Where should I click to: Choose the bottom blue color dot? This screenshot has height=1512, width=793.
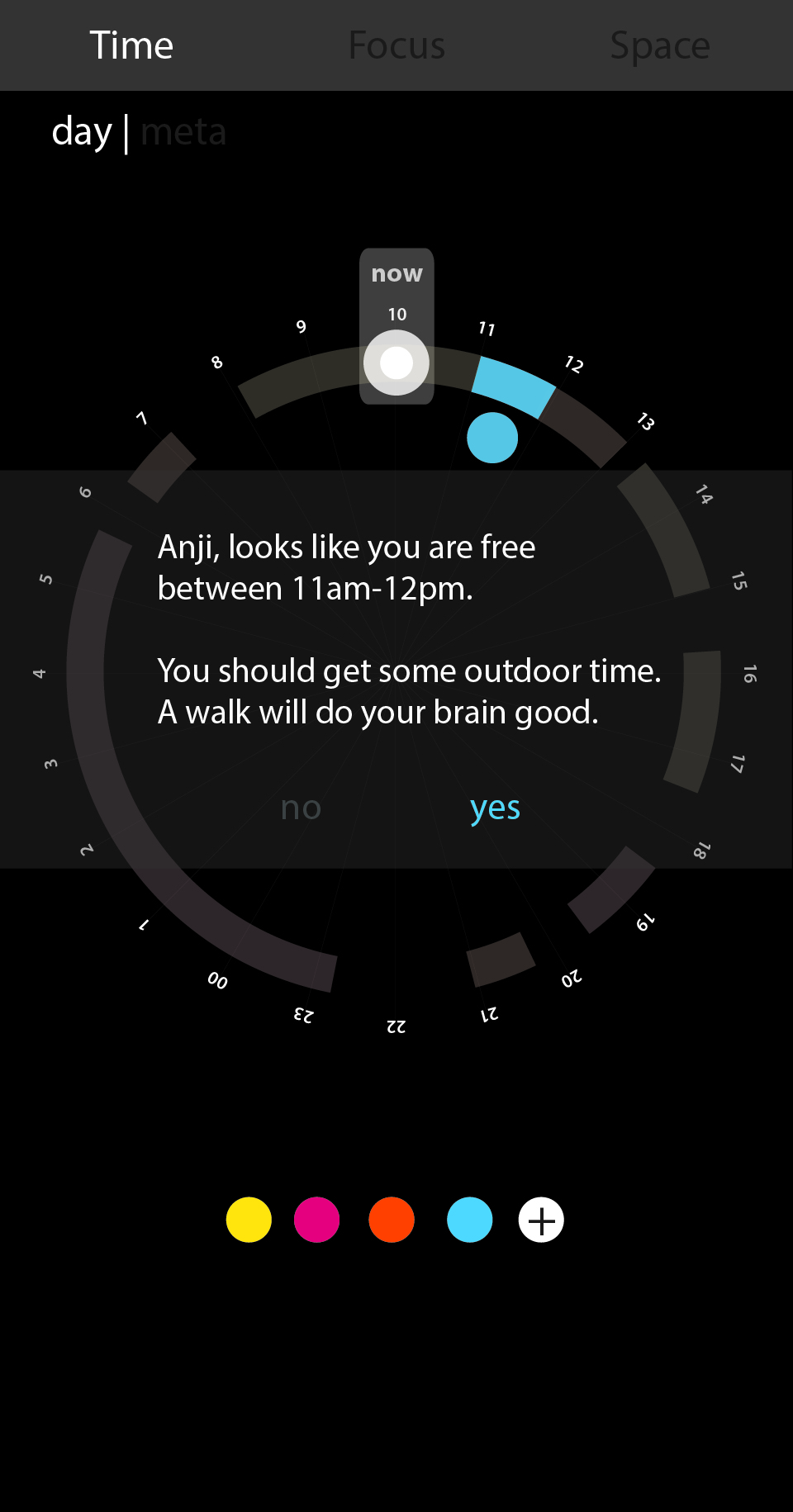pos(469,1220)
